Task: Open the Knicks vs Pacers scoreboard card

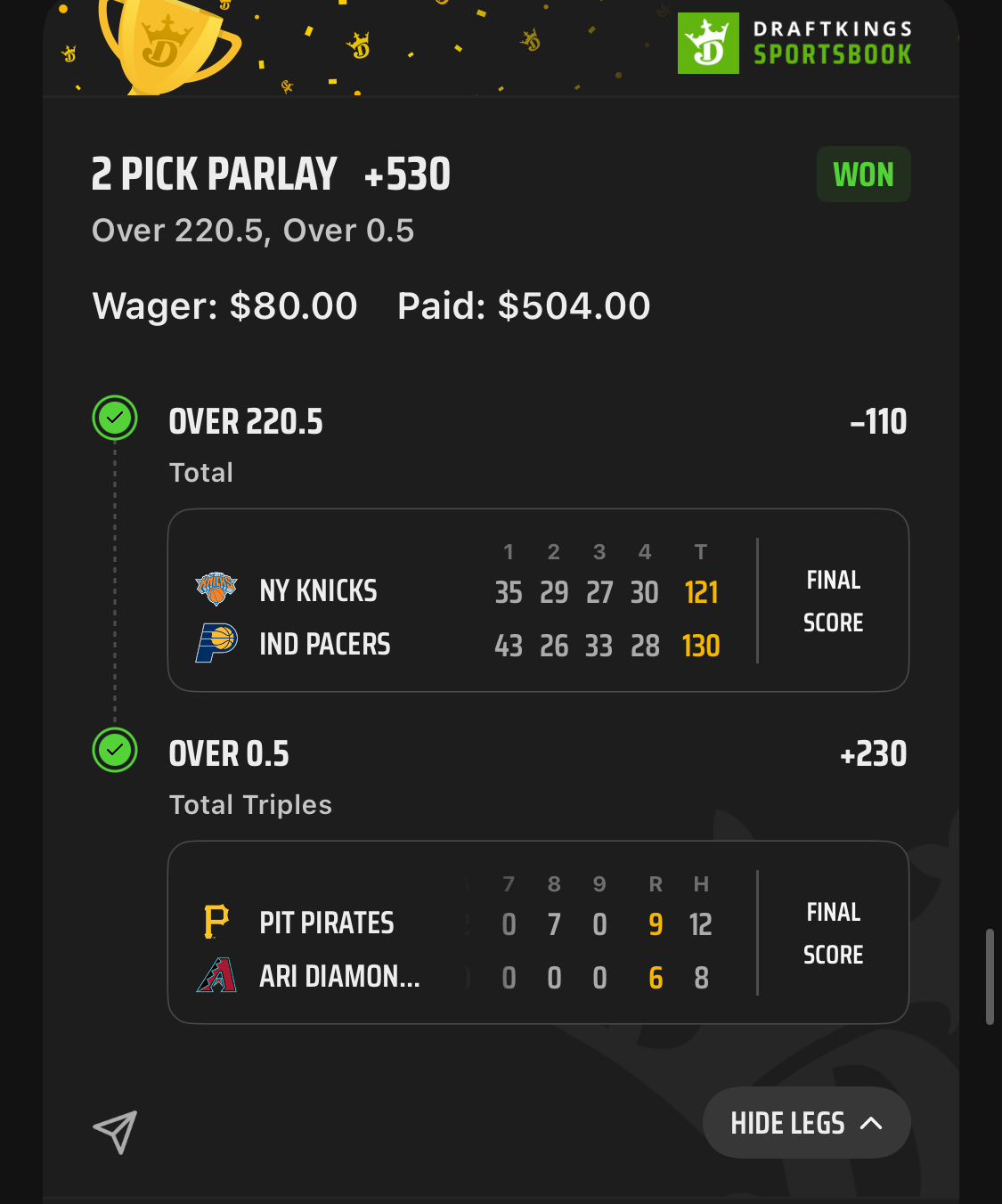Action: 537,600
